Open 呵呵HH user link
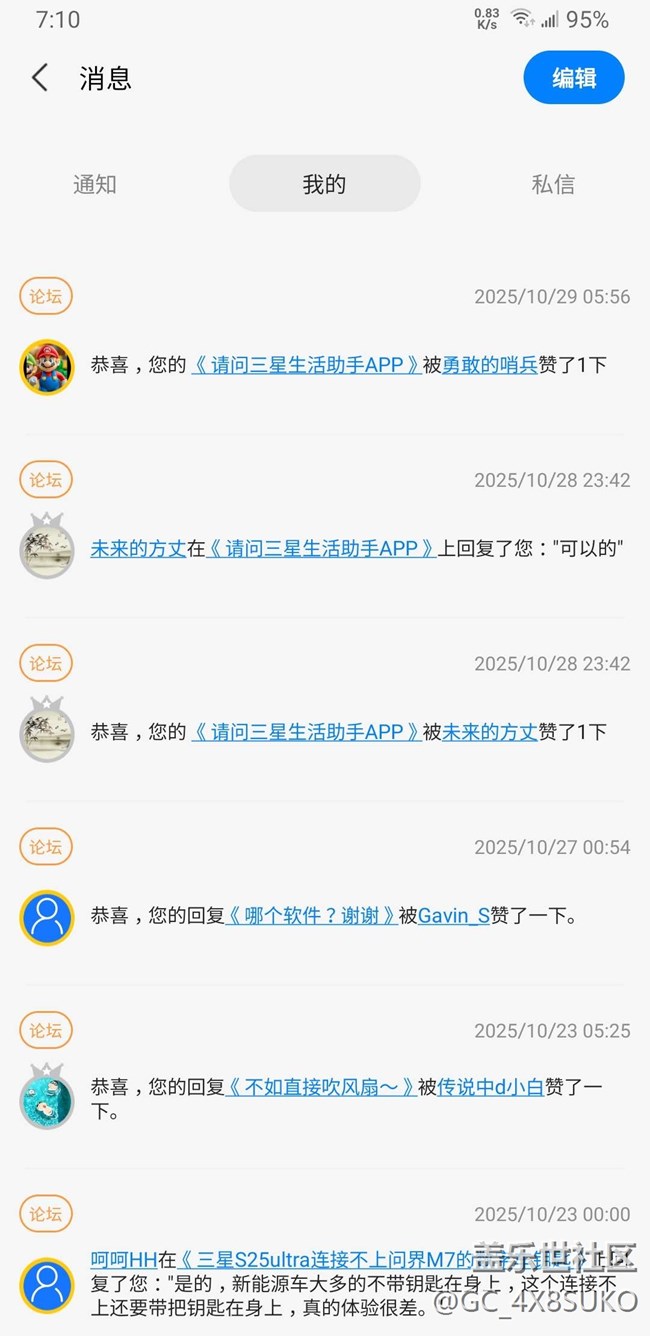650x1336 pixels. pos(124,1260)
